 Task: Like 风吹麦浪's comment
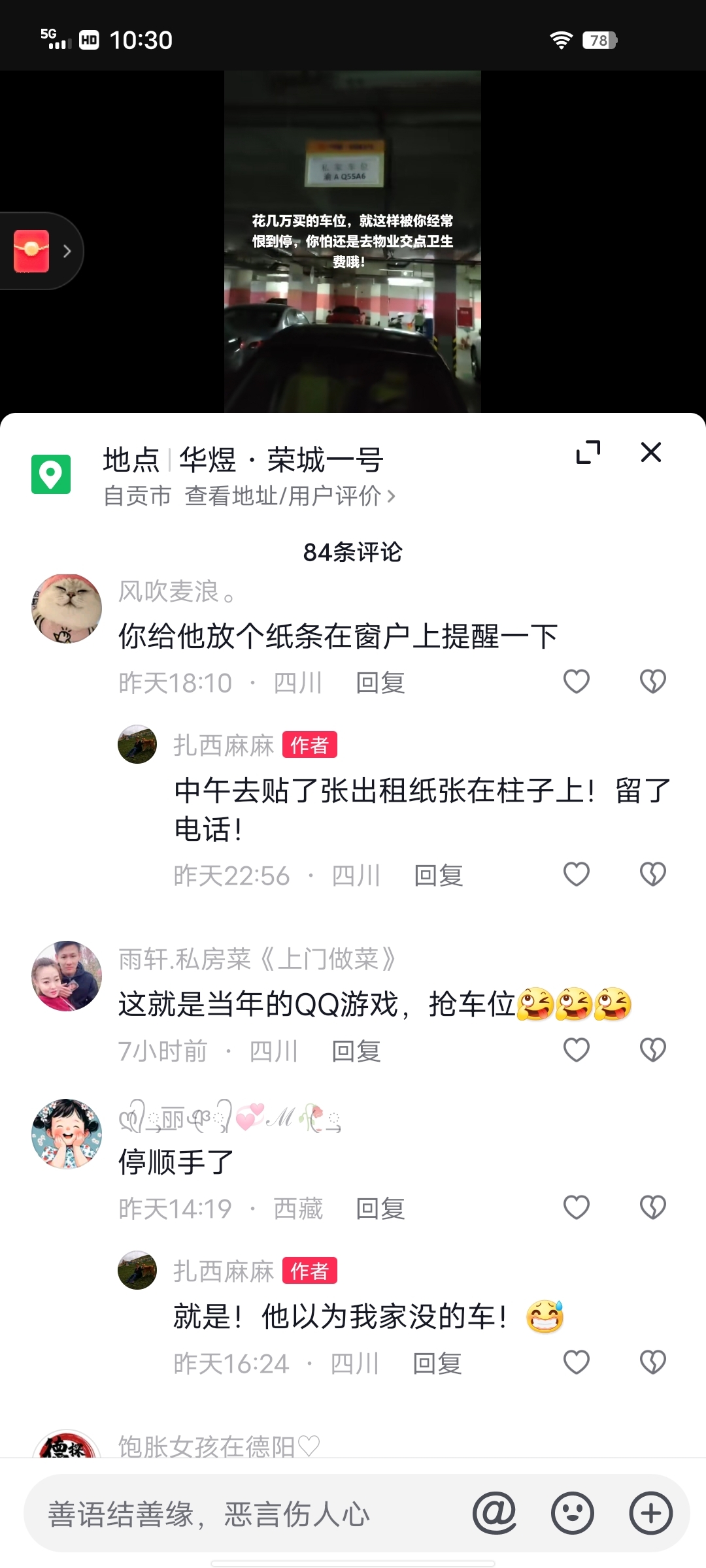point(576,682)
